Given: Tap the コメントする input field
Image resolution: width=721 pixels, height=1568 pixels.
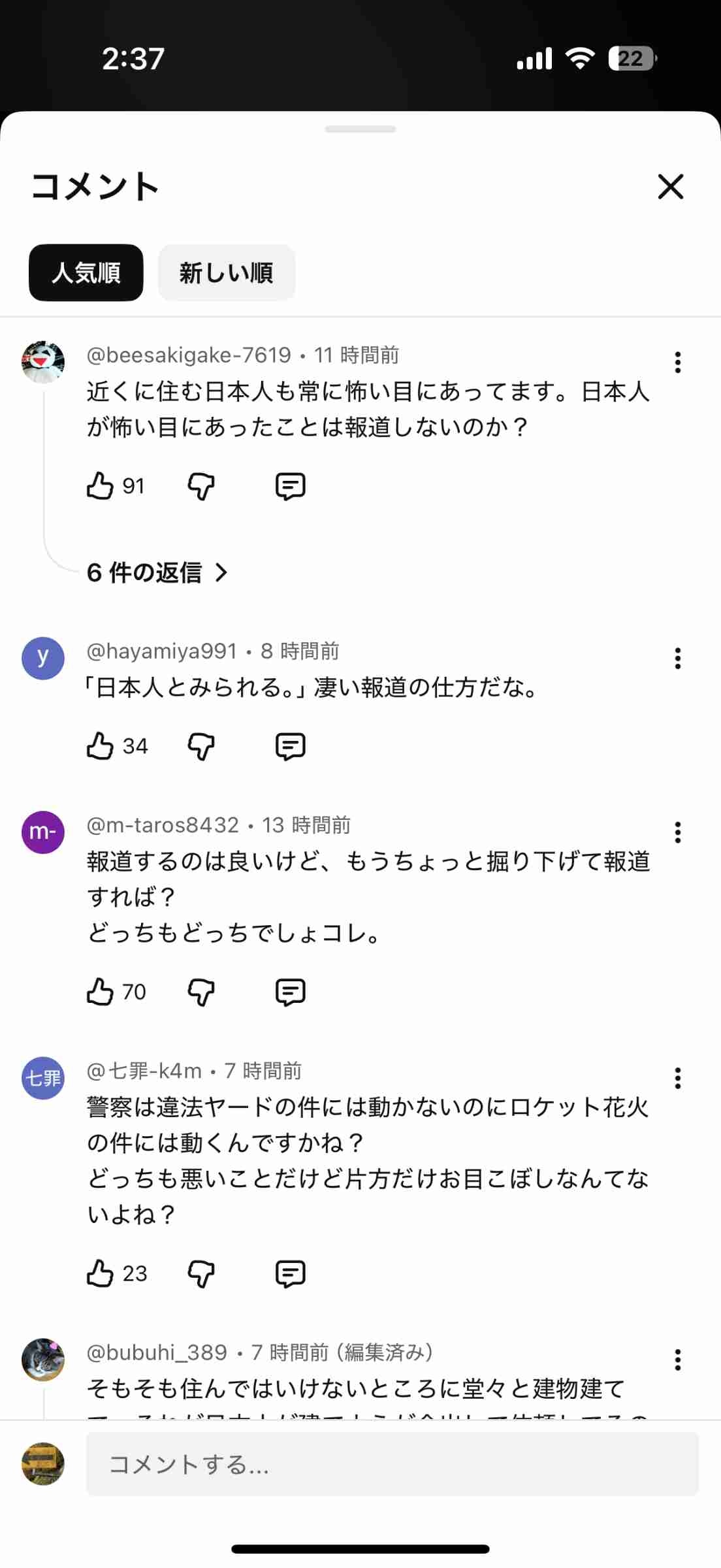Looking at the screenshot, I should (x=392, y=1464).
